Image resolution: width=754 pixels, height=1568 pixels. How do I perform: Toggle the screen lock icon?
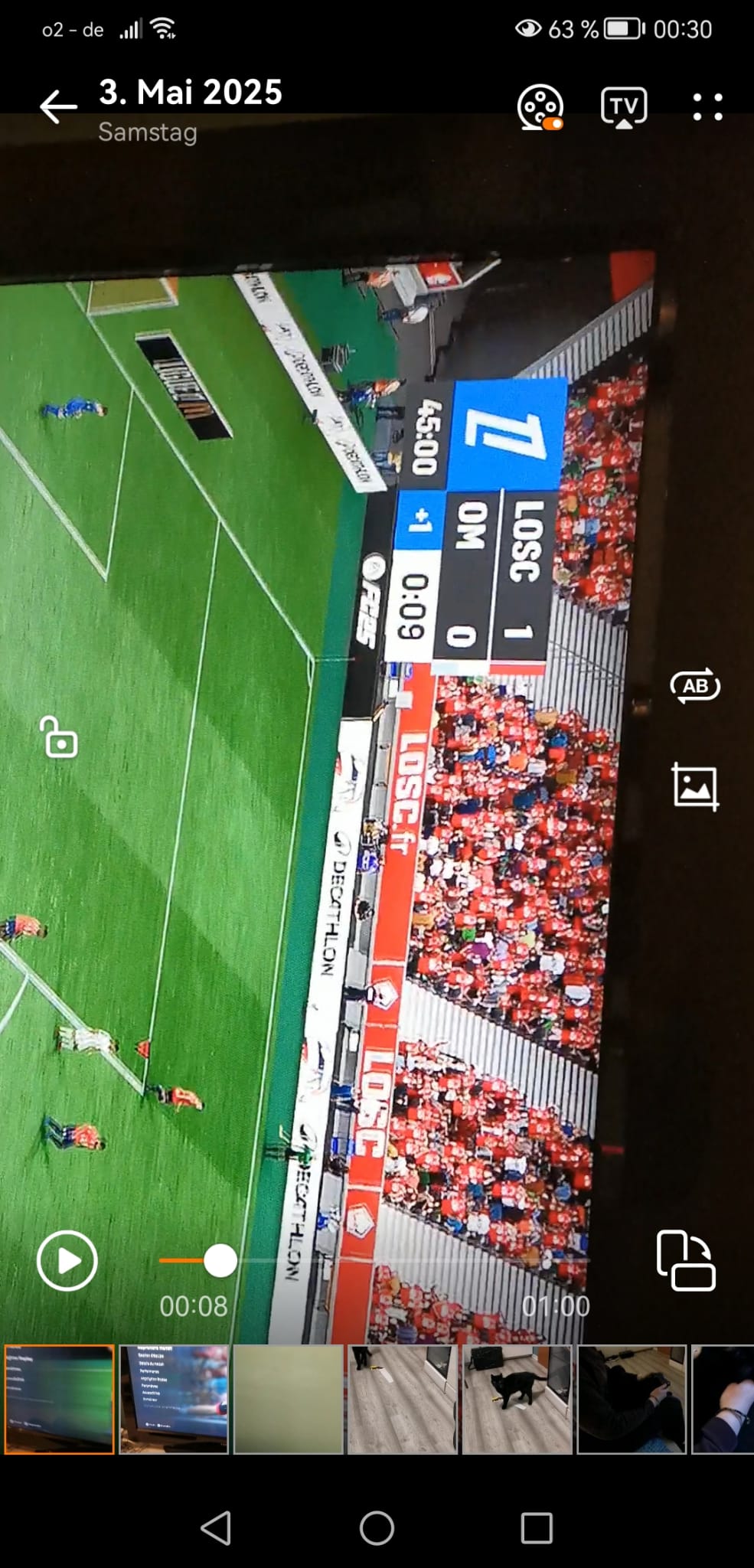click(x=59, y=737)
